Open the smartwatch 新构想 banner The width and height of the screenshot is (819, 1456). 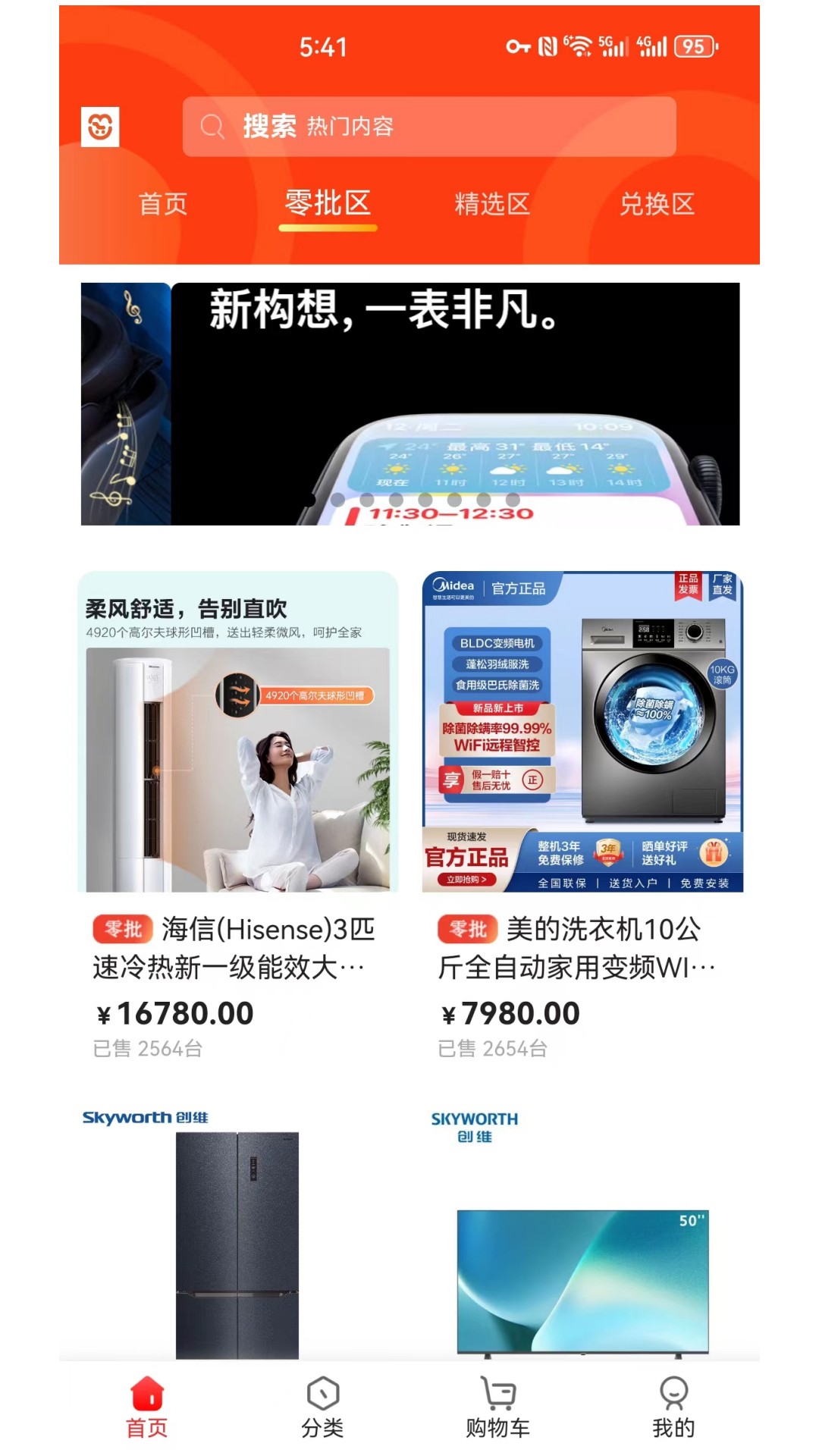click(409, 403)
